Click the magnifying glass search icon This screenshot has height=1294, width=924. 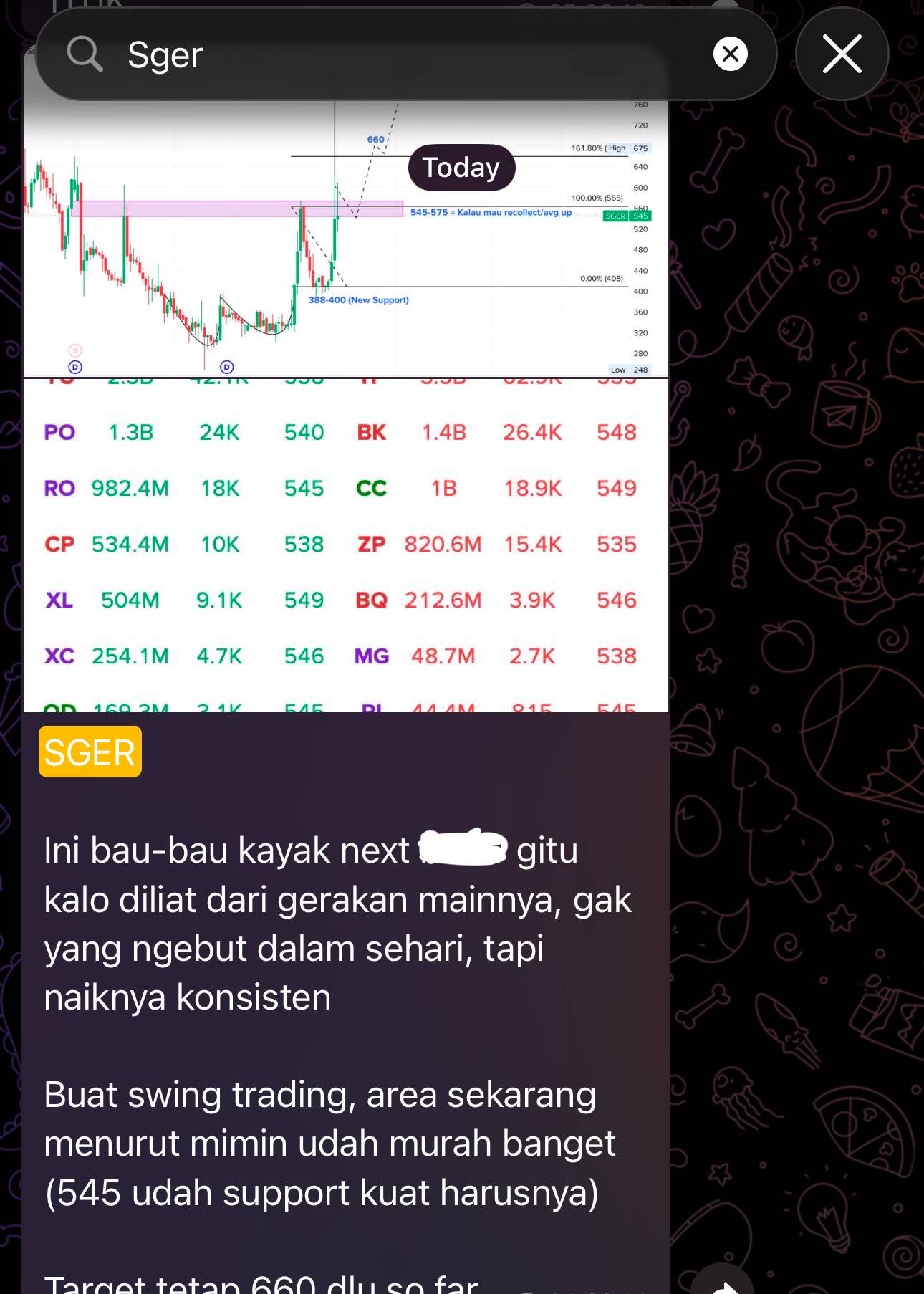coord(85,54)
